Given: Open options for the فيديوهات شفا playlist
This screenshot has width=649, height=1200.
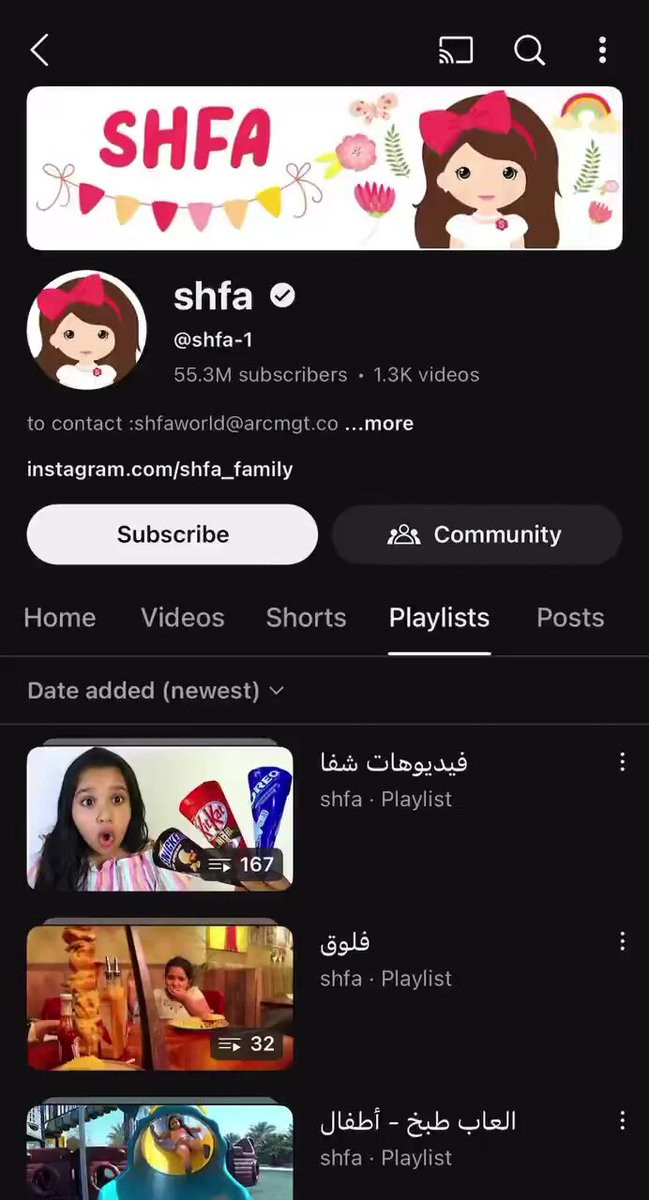Looking at the screenshot, I should click(x=622, y=762).
